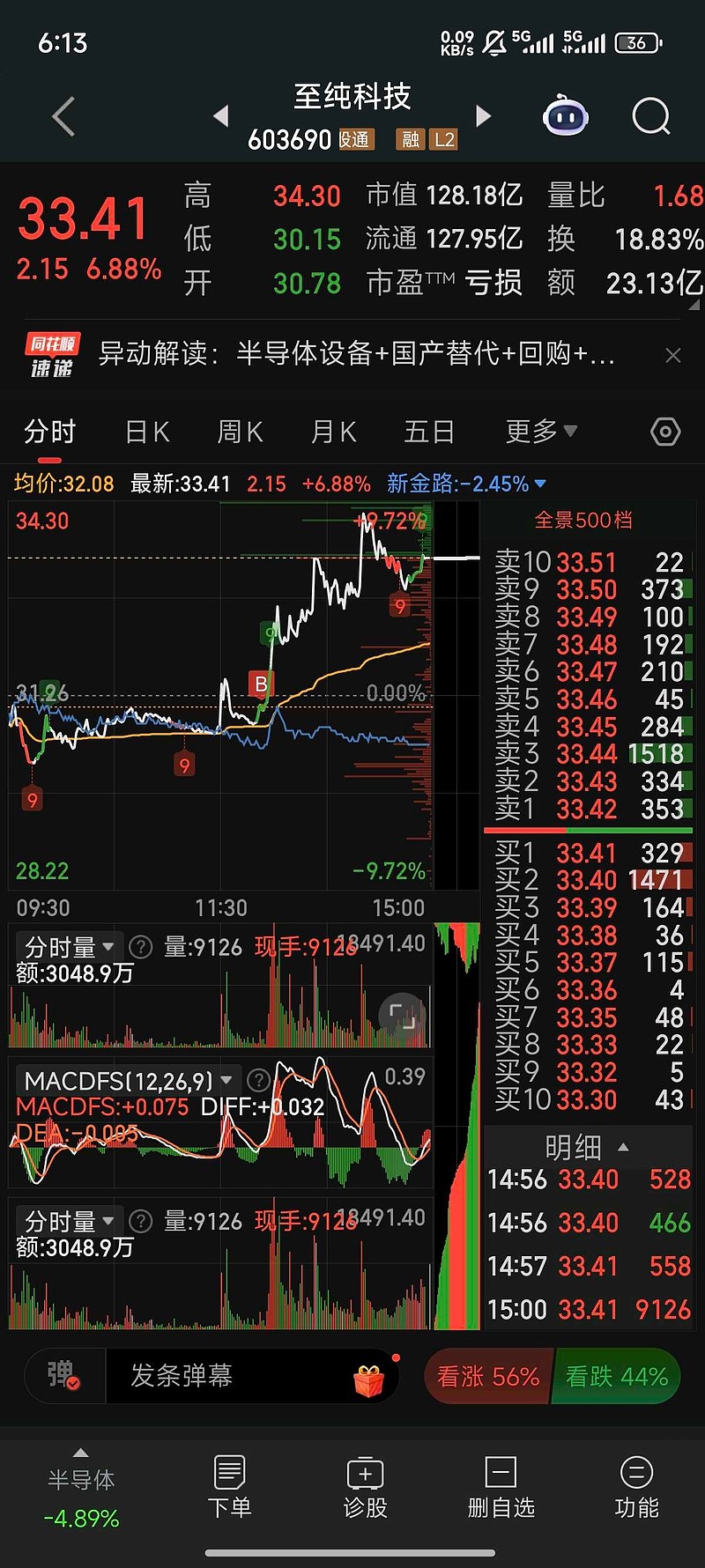The image size is (705, 1568).
Task: Switch to the next stock with right triangle
Action: pyautogui.click(x=483, y=116)
